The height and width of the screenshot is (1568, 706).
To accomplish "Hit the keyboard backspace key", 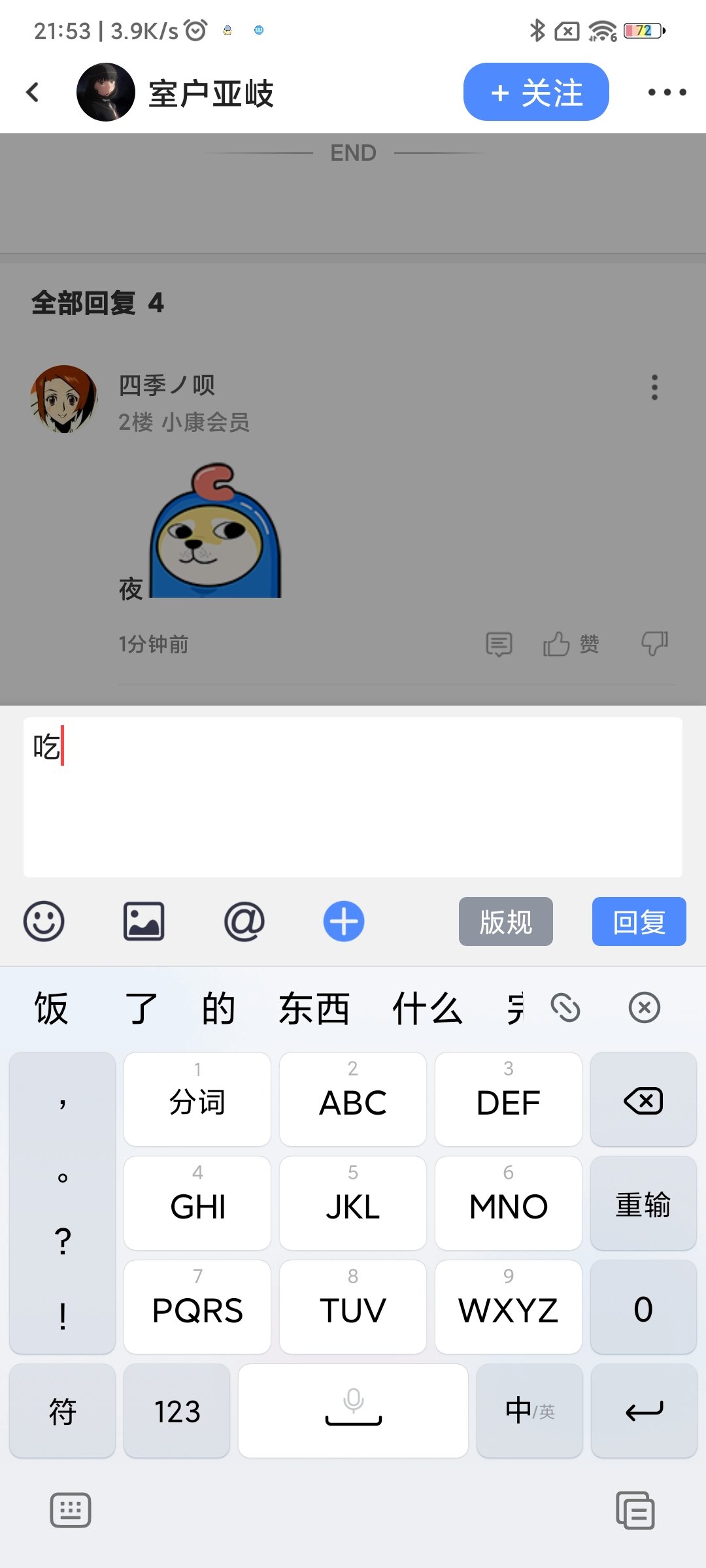I will coord(643,1100).
